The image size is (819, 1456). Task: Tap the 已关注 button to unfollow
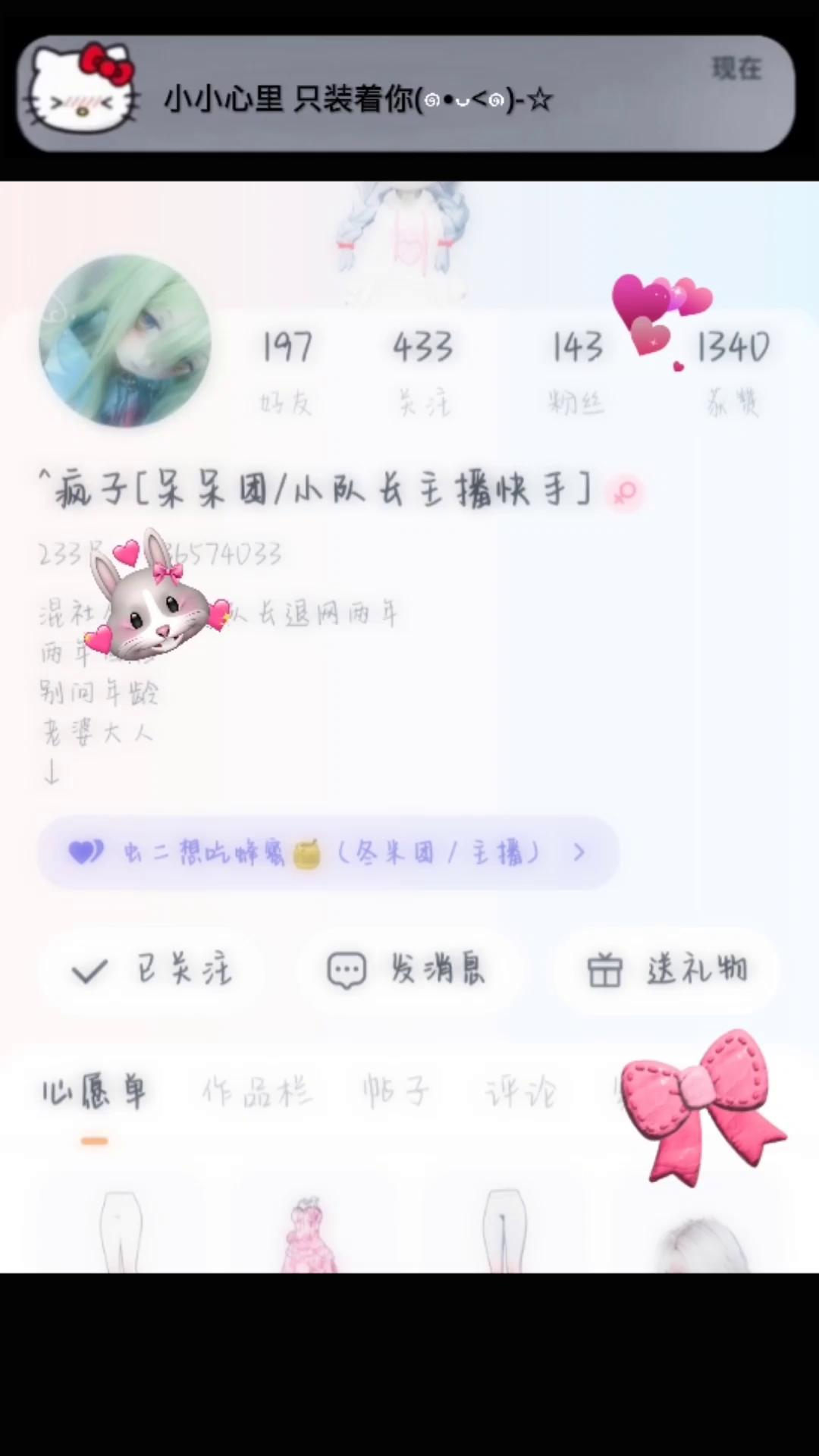[x=152, y=970]
